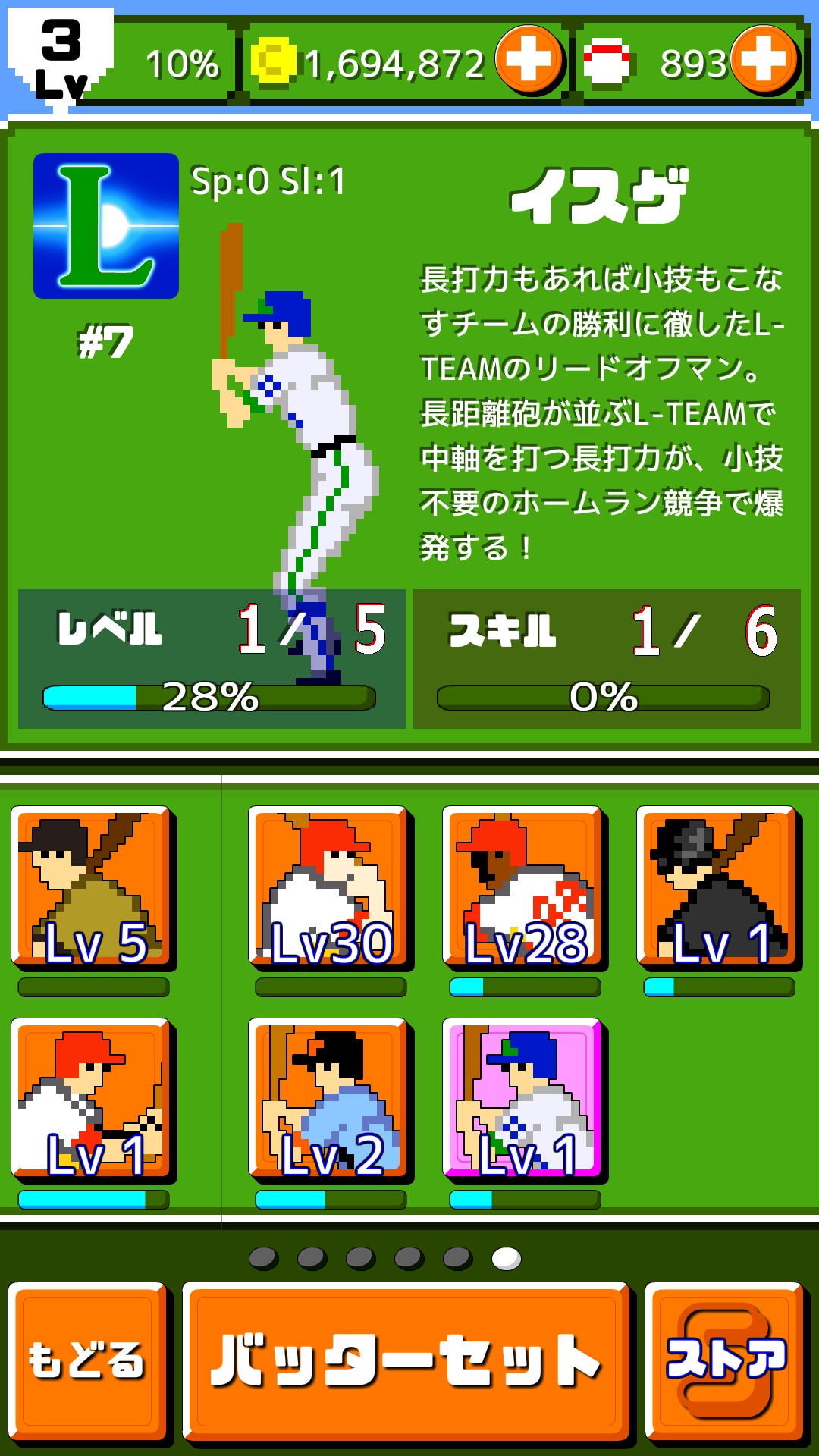Select the highlighted pink Lv 1 batter card
This screenshot has height=1456, width=819.
[x=524, y=1100]
